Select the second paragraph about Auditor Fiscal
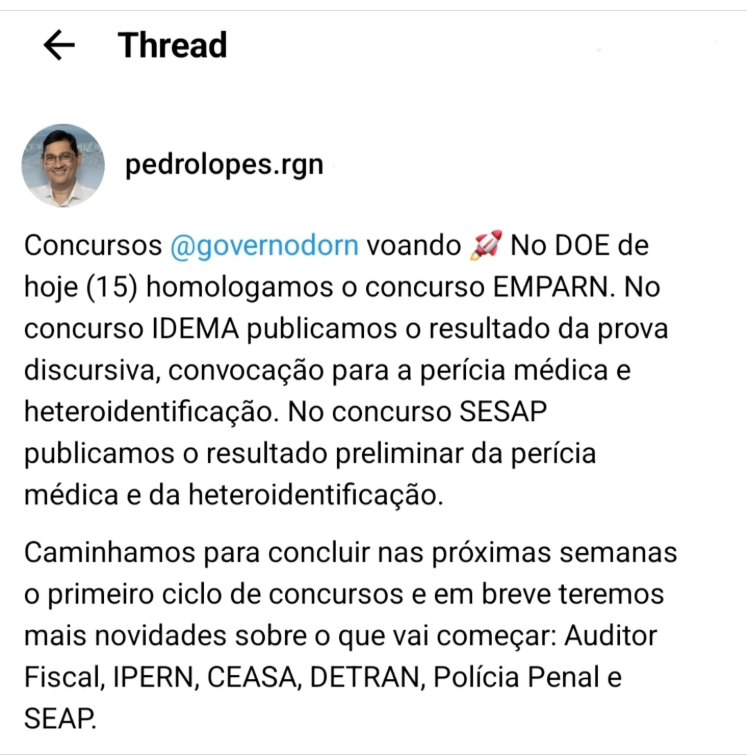Viewport: 747px width, 755px height. pyautogui.click(x=350, y=635)
